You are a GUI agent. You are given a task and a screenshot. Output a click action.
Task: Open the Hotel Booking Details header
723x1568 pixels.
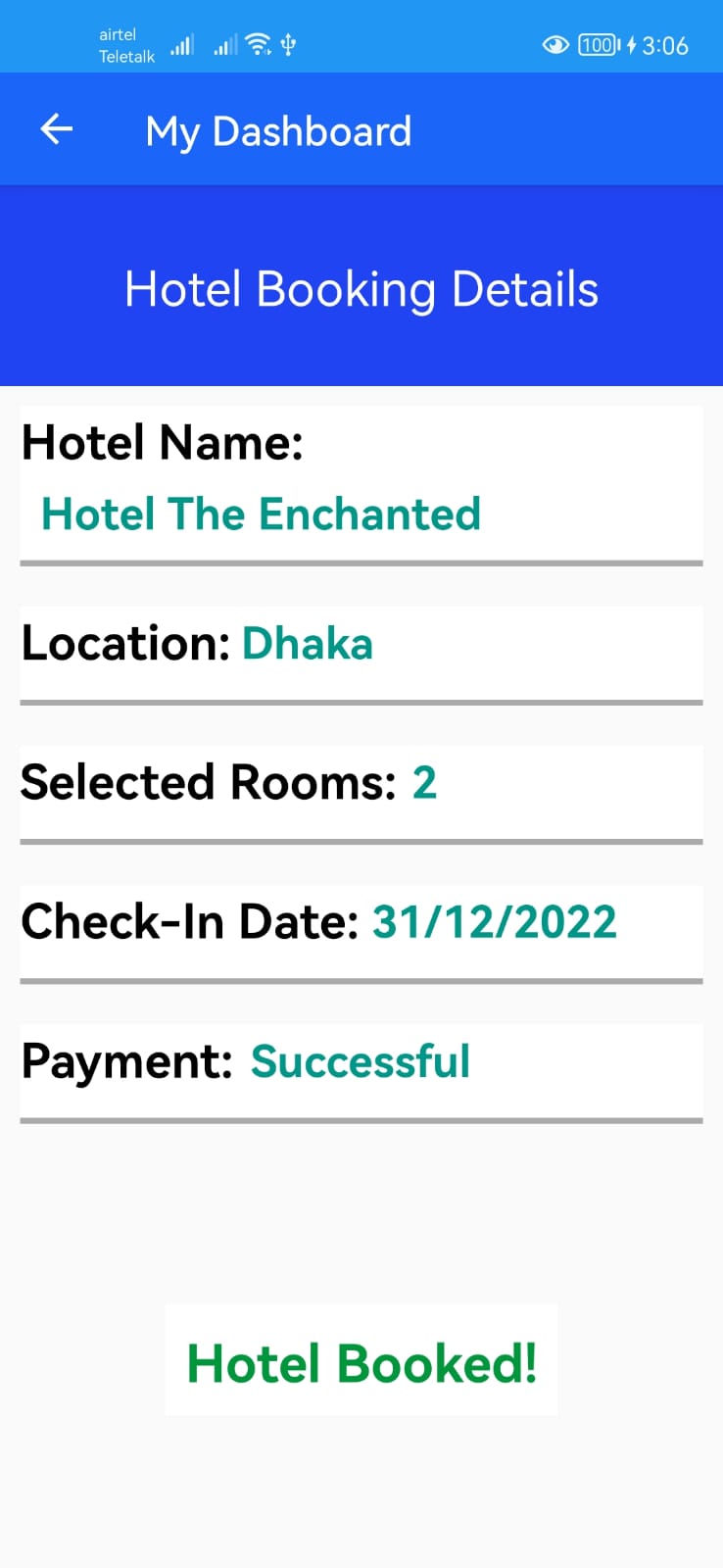pos(361,288)
